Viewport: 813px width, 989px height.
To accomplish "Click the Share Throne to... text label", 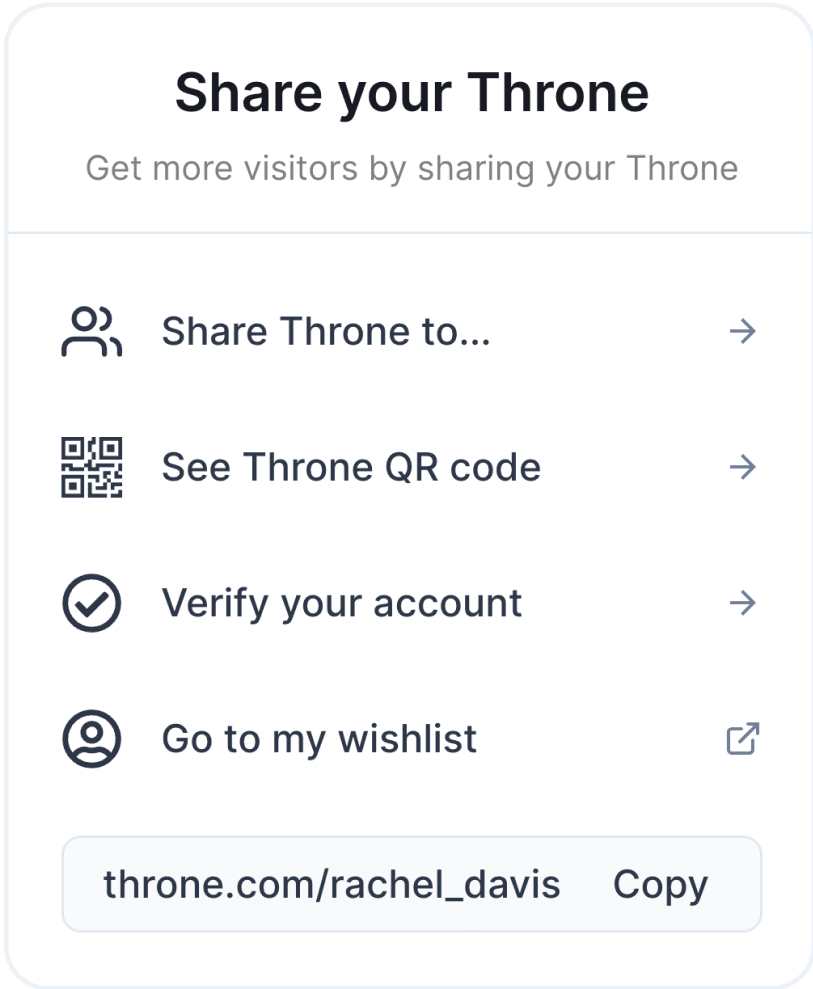I will coord(328,331).
